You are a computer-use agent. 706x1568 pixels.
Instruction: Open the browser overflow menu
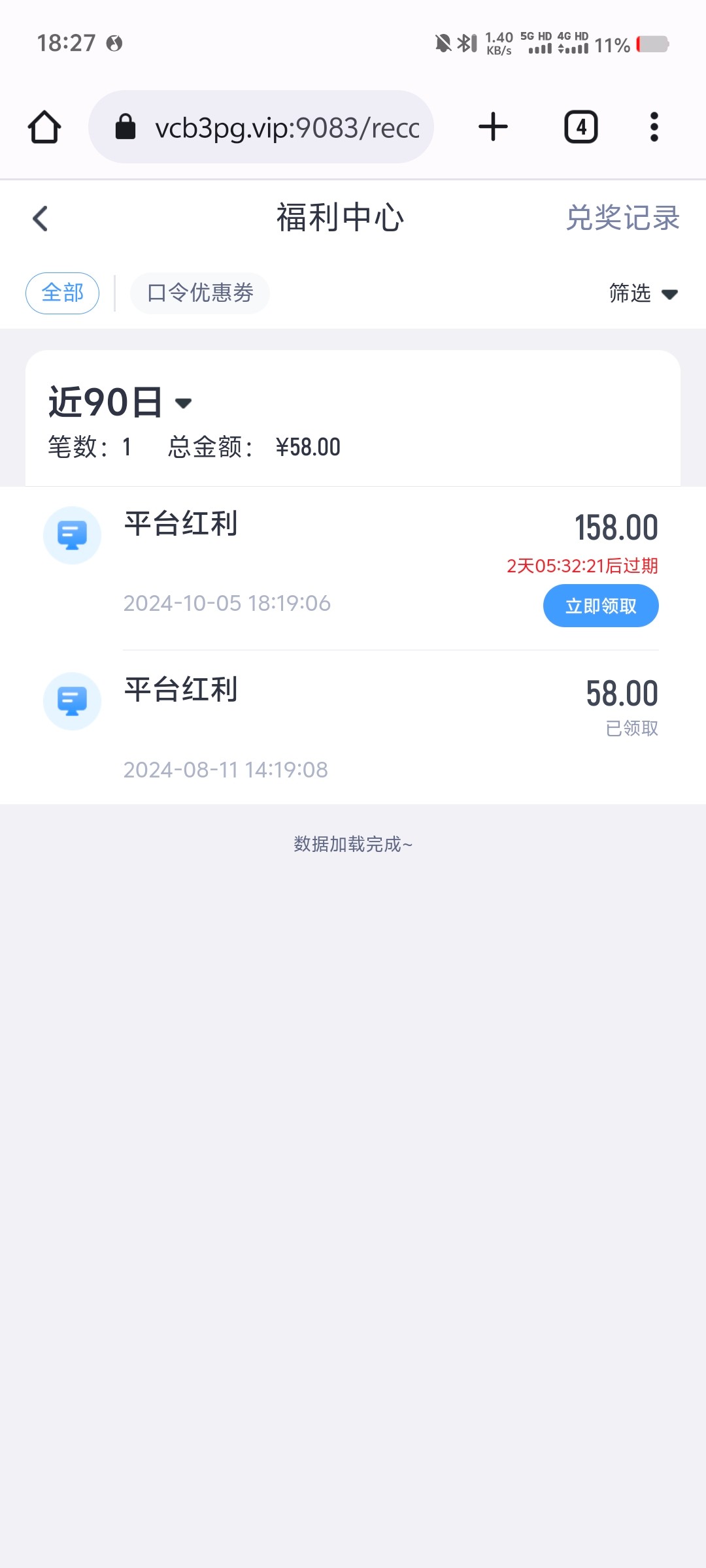pos(654,127)
